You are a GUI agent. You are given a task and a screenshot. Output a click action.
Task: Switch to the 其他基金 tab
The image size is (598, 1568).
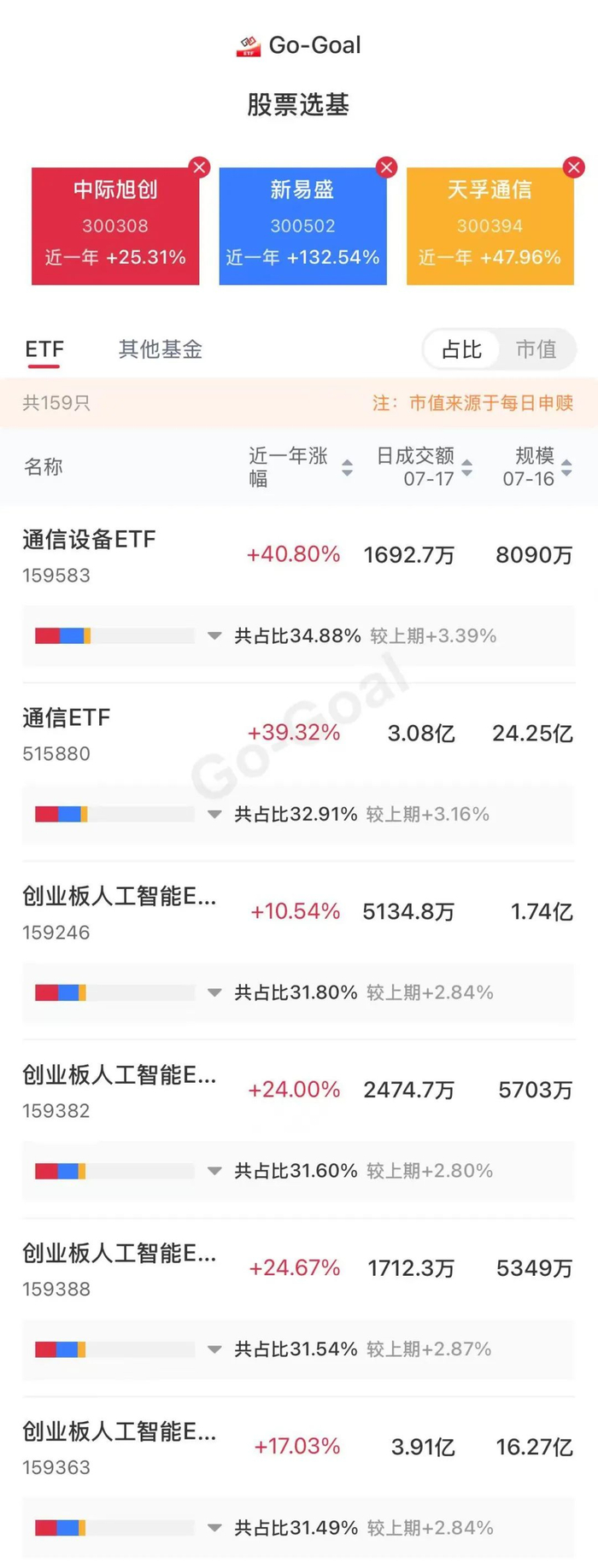click(160, 349)
